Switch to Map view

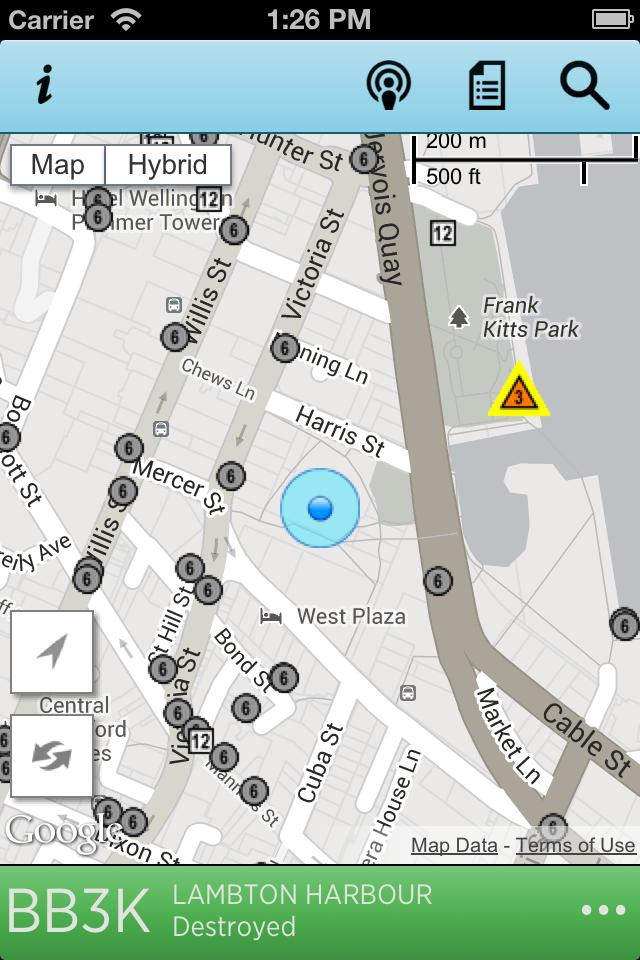[x=58, y=165]
